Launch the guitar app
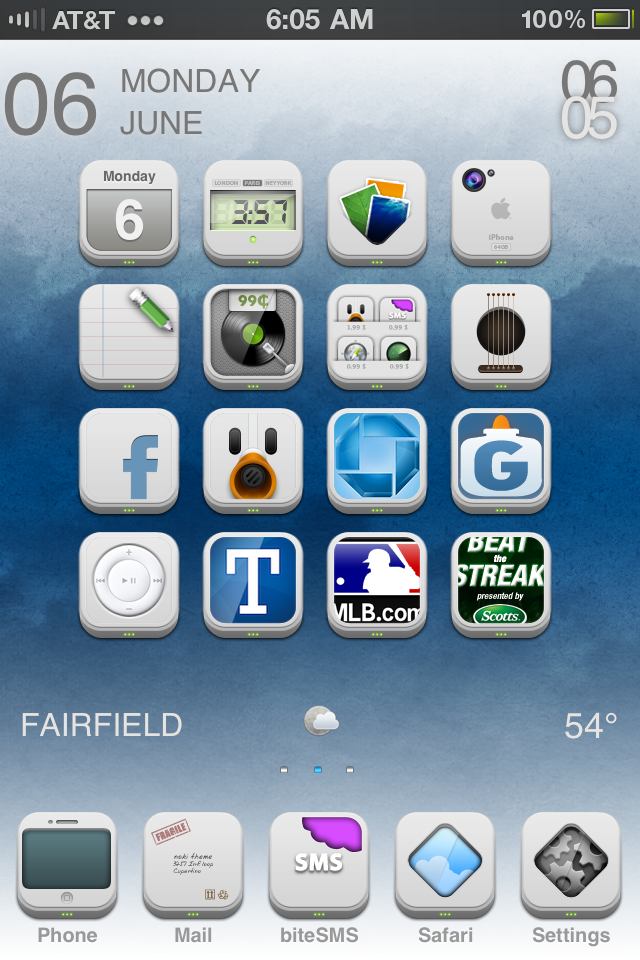Image resolution: width=640 pixels, height=960 pixels. coord(501,334)
